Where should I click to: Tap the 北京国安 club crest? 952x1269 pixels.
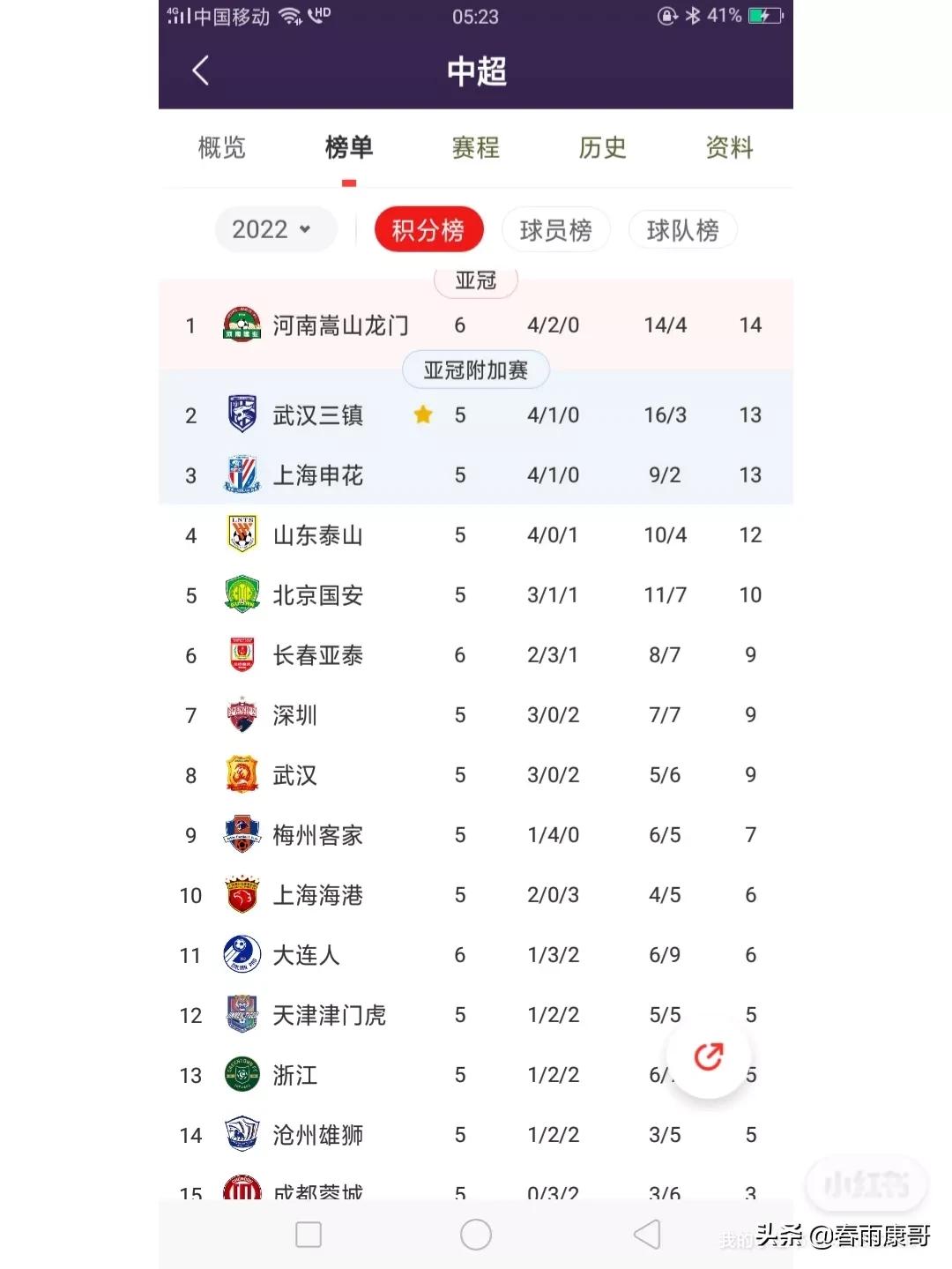(240, 594)
